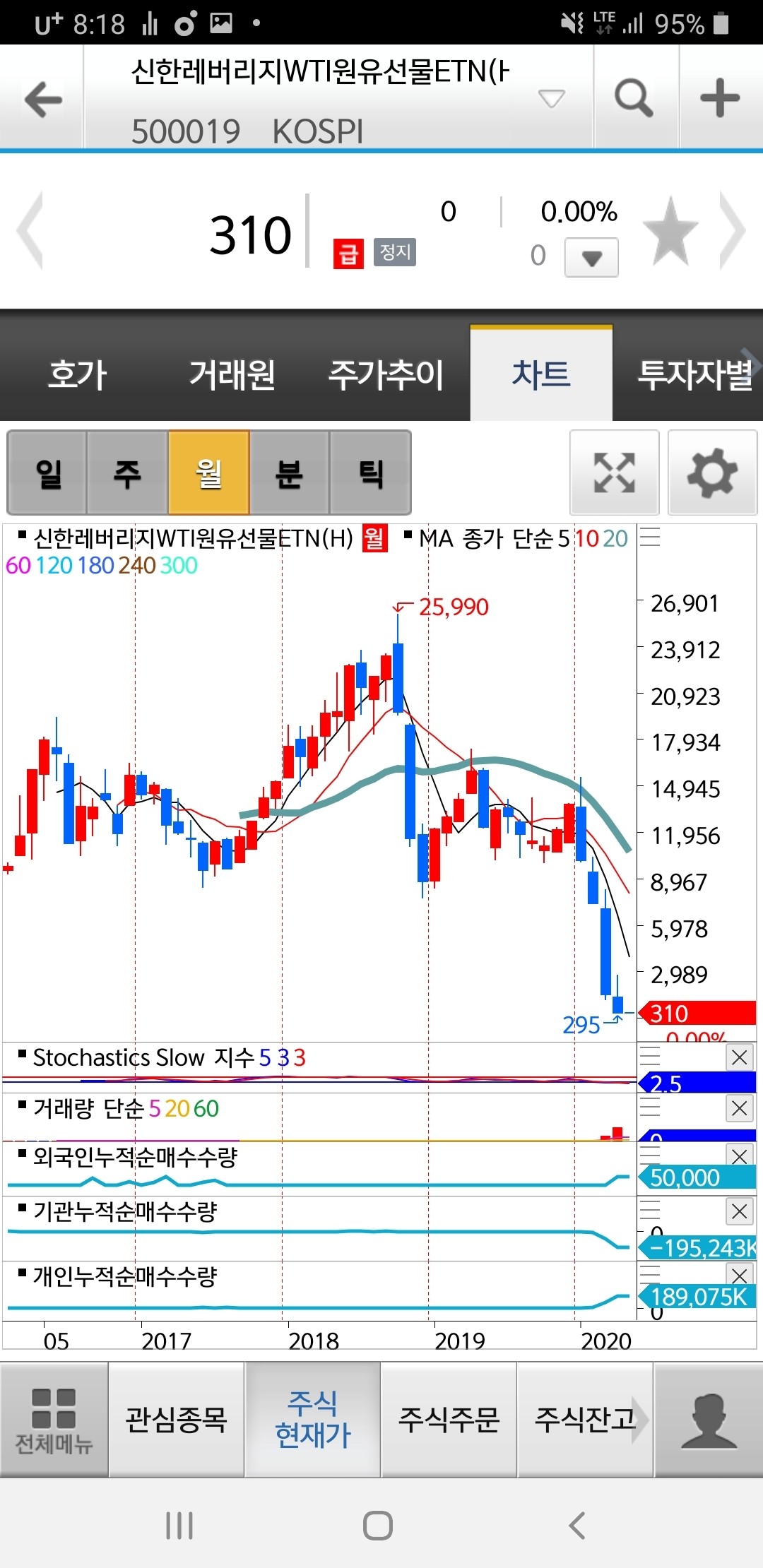
Task: Open the 주가추이 tab
Action: (x=386, y=374)
